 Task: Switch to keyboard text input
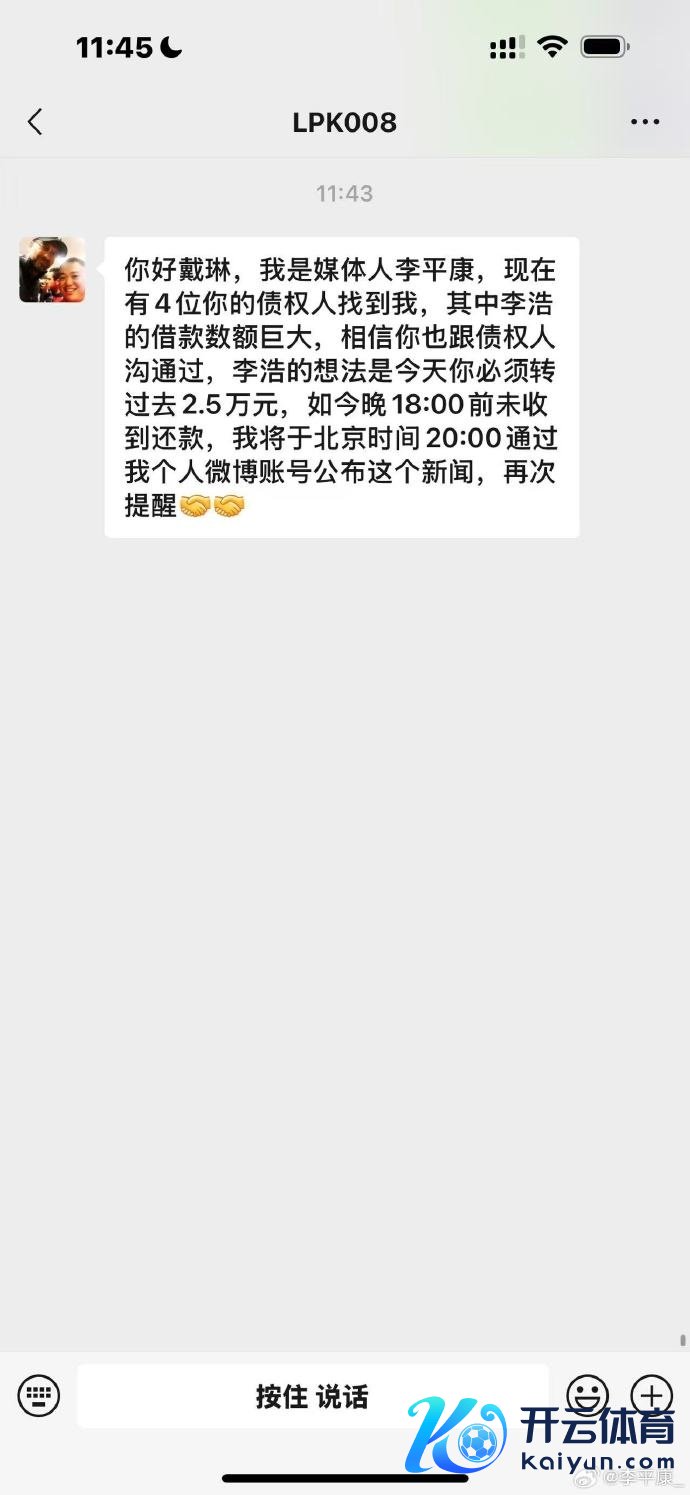pyautogui.click(x=39, y=1394)
